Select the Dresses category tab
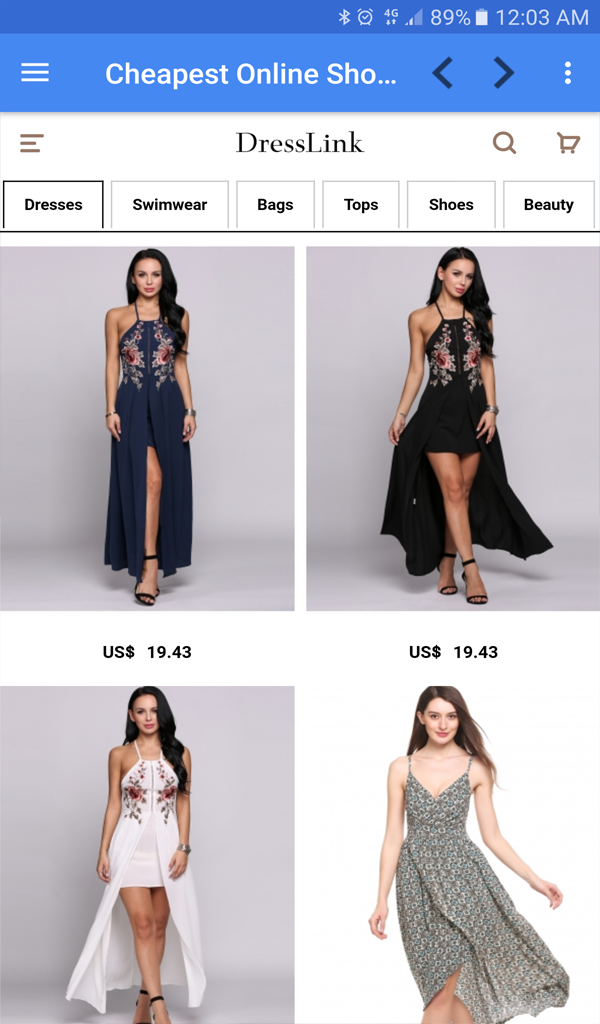The width and height of the screenshot is (600, 1024). 54,205
